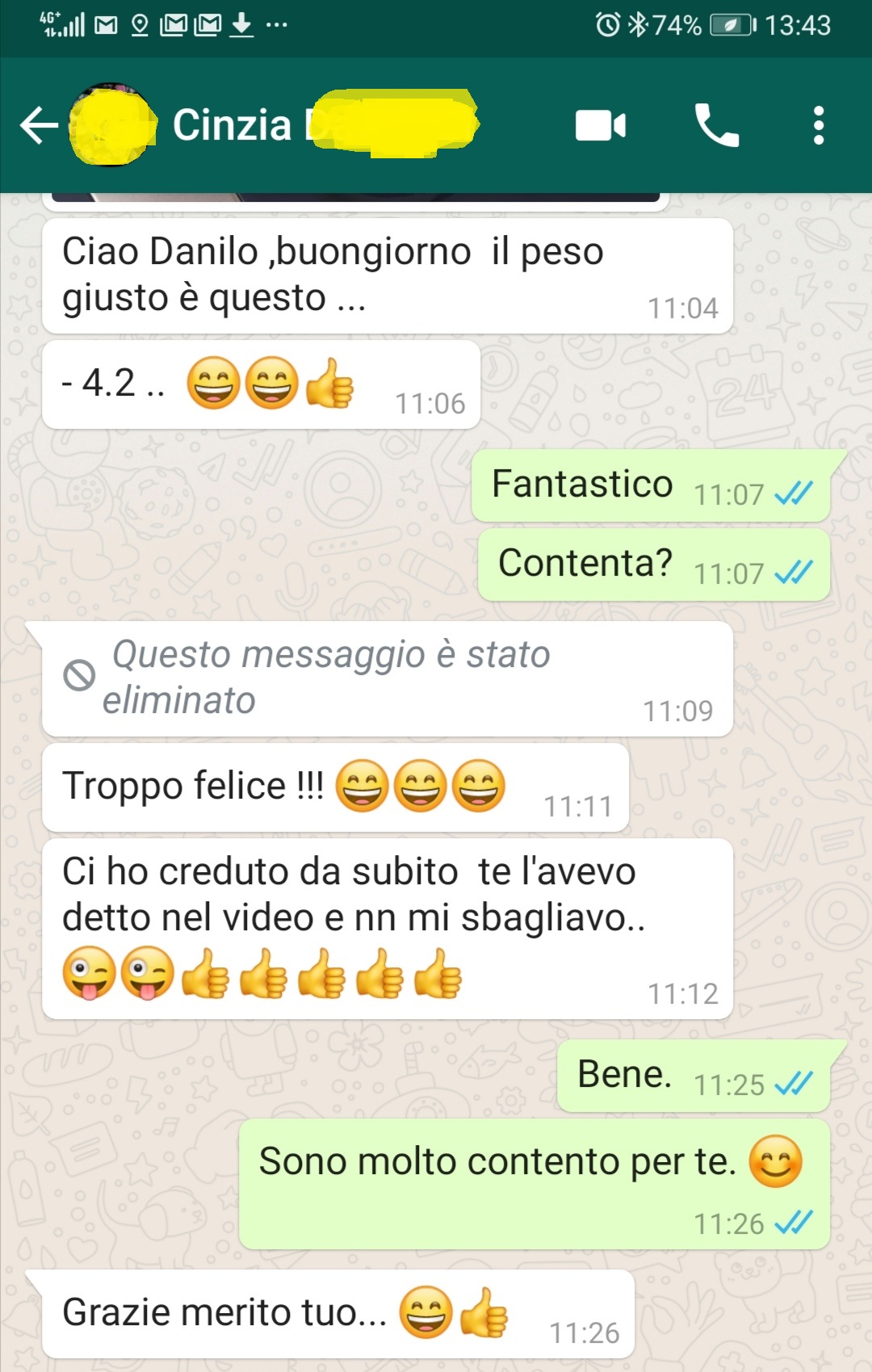872x1372 pixels.
Task: Start a video call with Cinzia
Action: coord(600,126)
